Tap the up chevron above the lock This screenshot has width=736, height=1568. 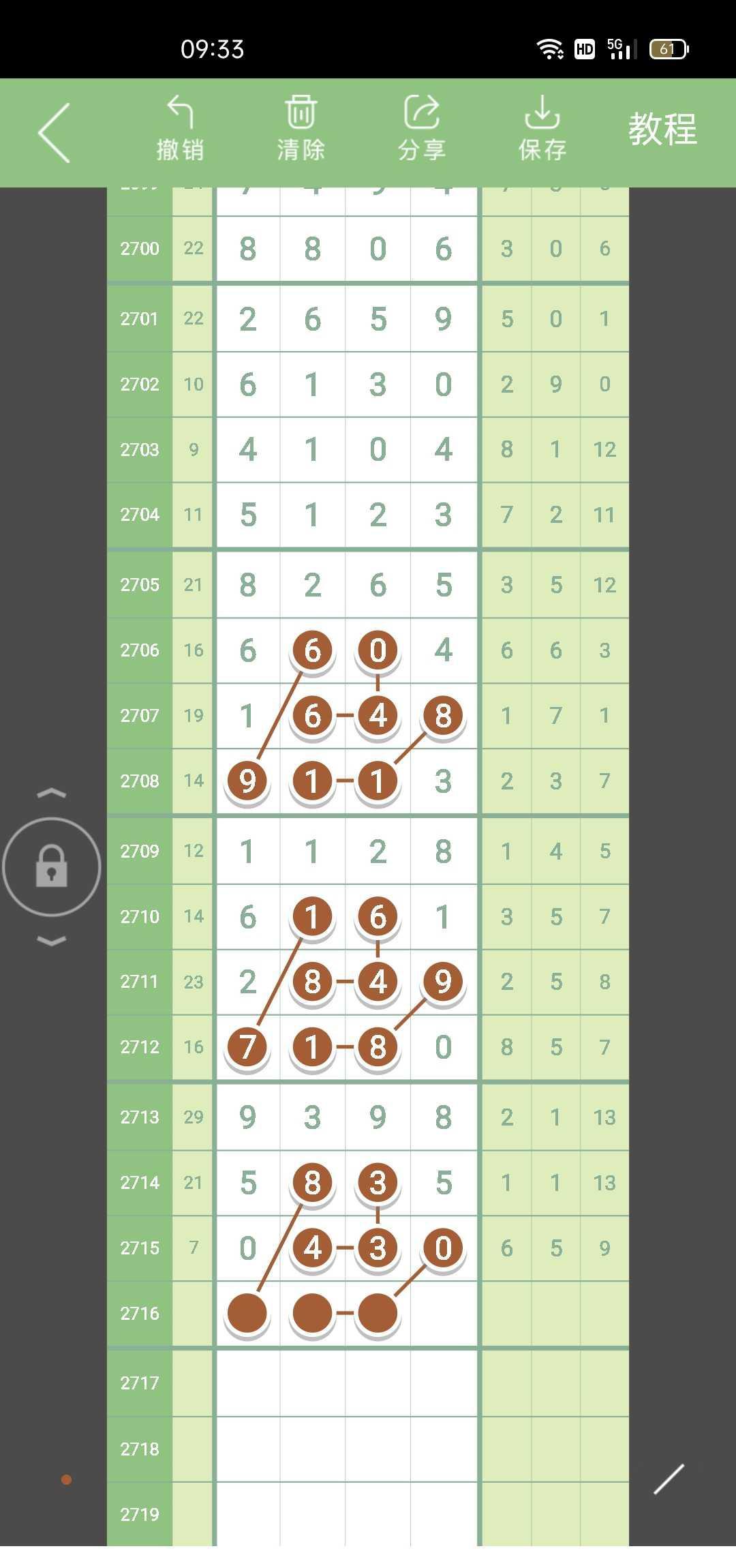click(52, 793)
